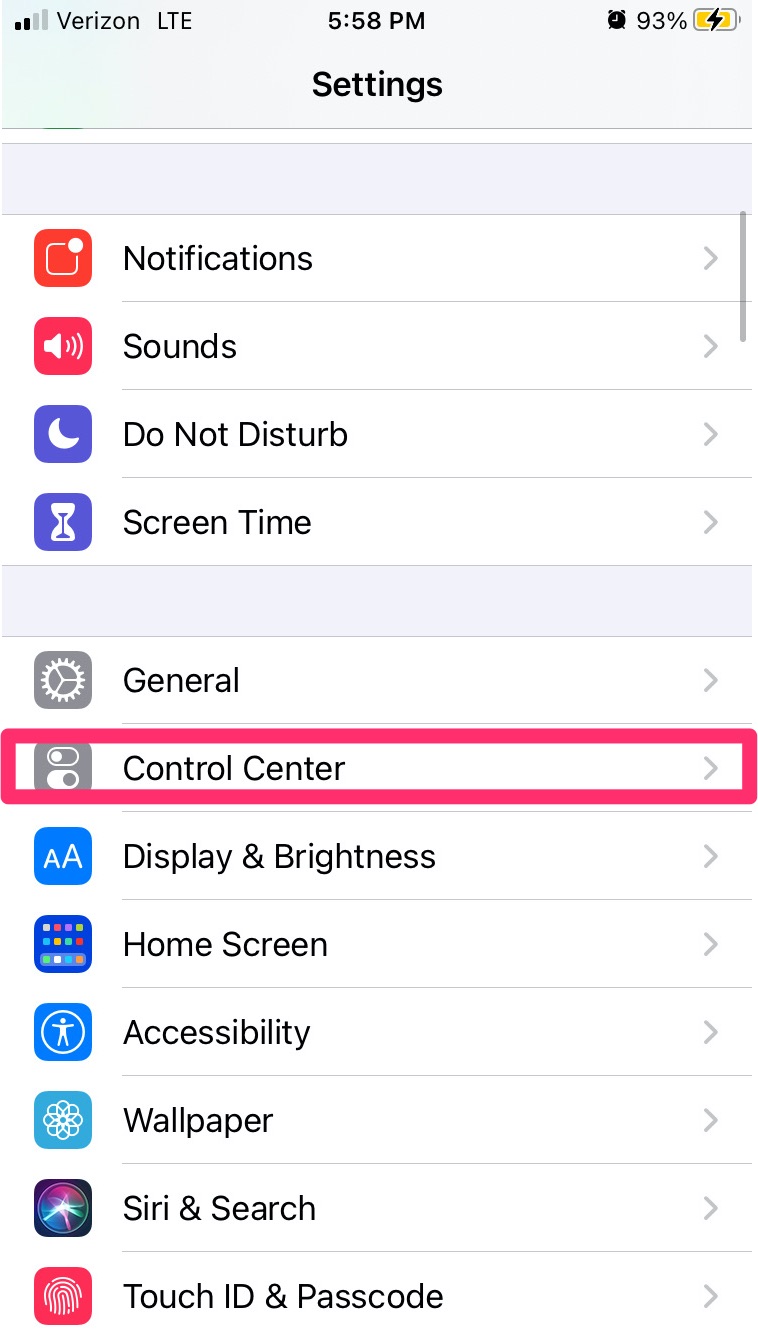Go to Home Screen settings
758x1334 pixels.
[378, 944]
